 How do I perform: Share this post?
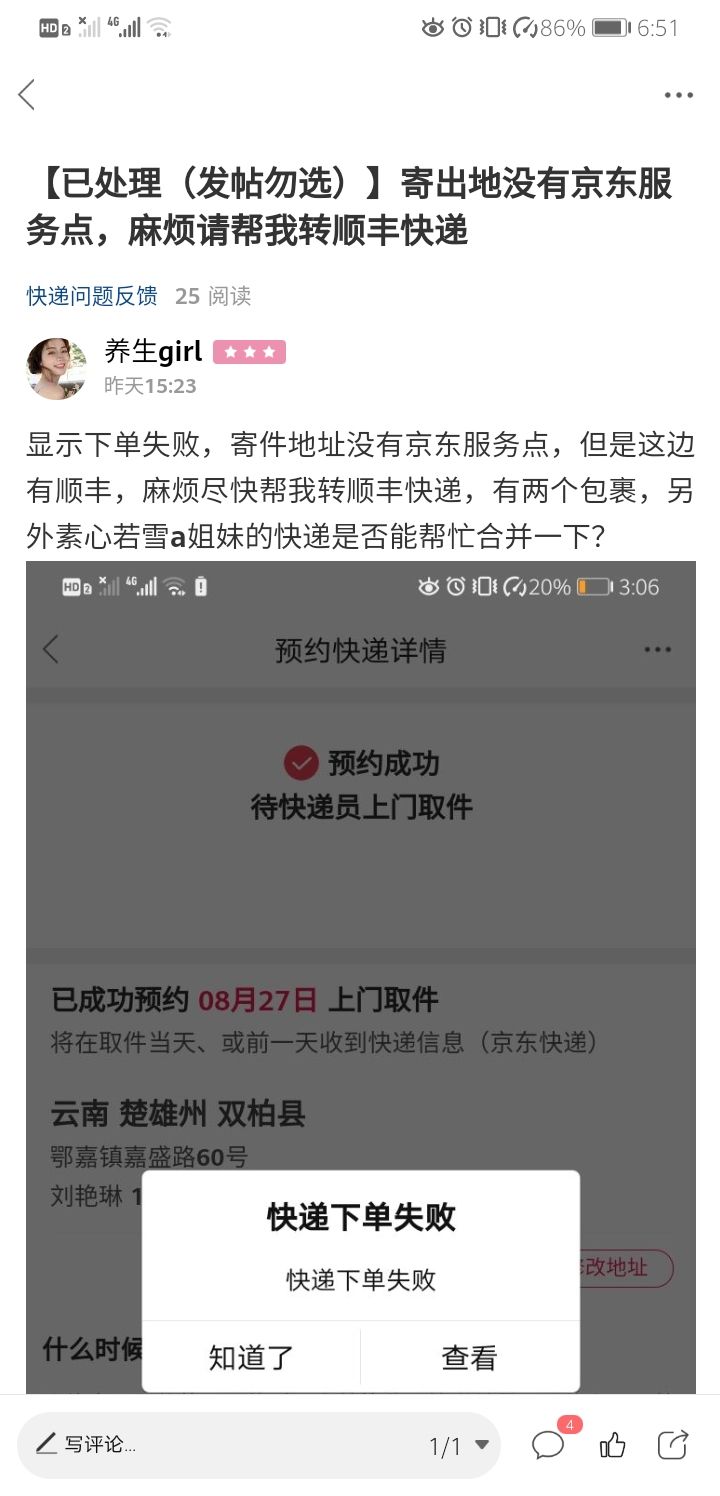tap(673, 1445)
